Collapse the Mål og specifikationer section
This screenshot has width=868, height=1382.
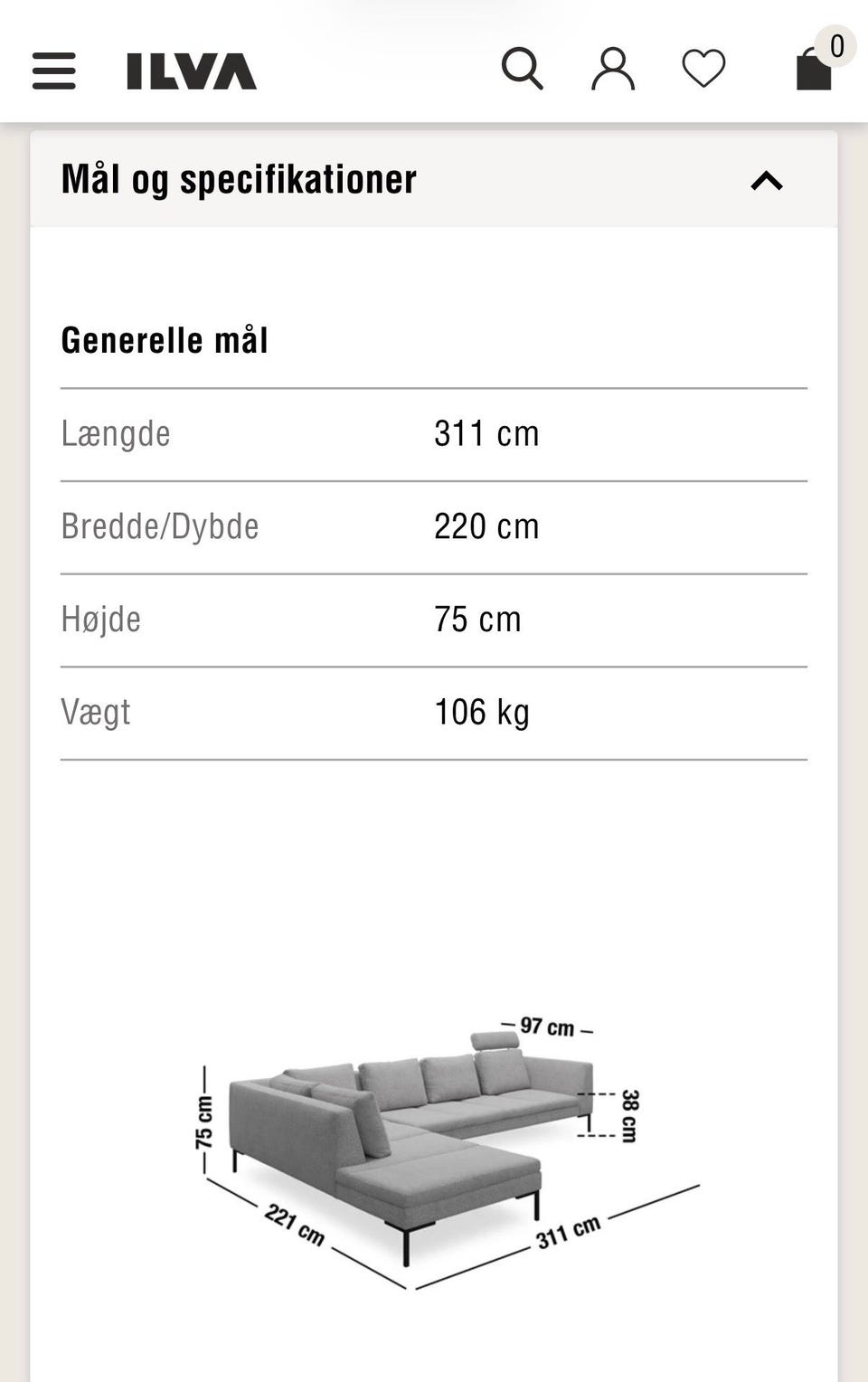click(x=768, y=180)
